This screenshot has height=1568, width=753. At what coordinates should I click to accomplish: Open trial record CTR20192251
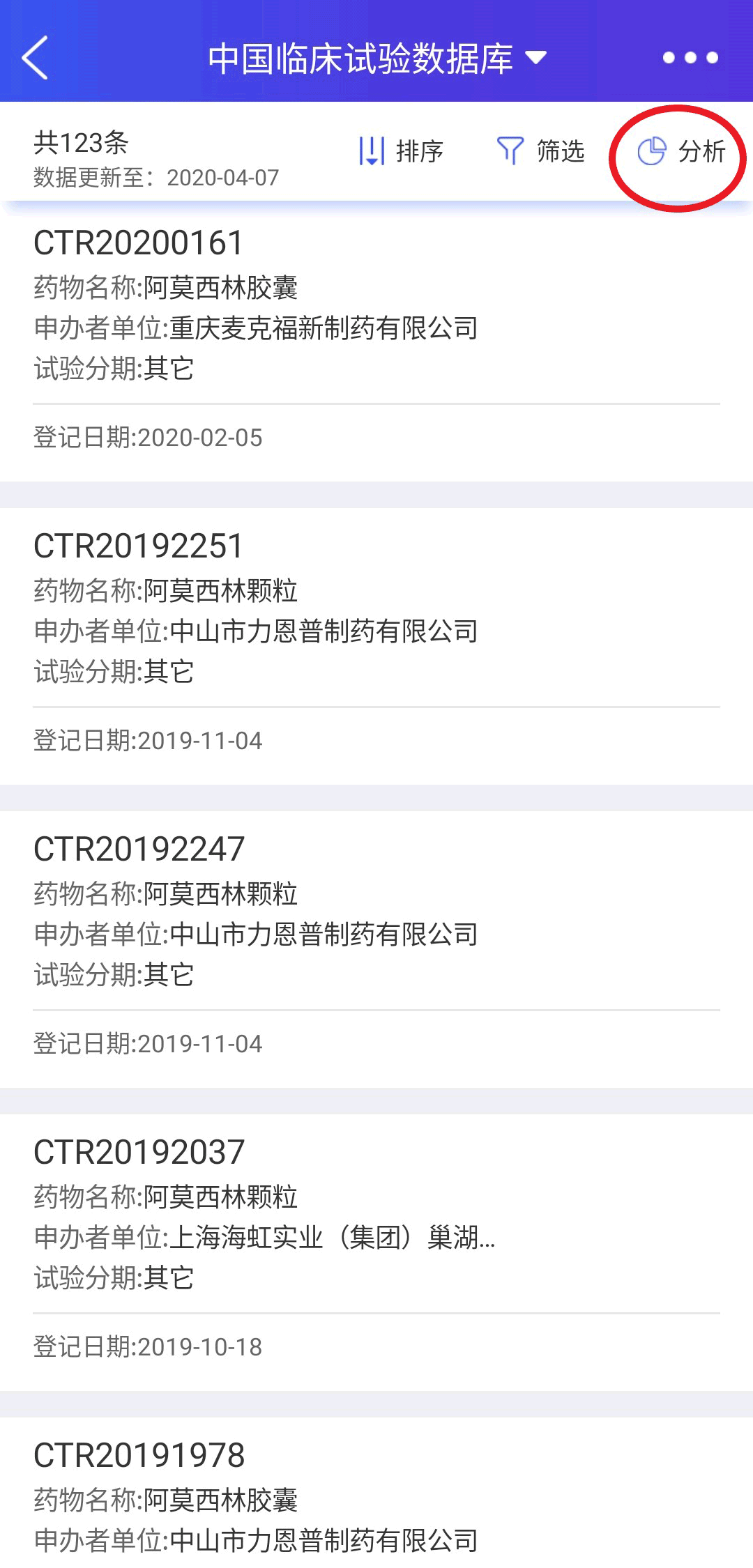pyautogui.click(x=376, y=646)
